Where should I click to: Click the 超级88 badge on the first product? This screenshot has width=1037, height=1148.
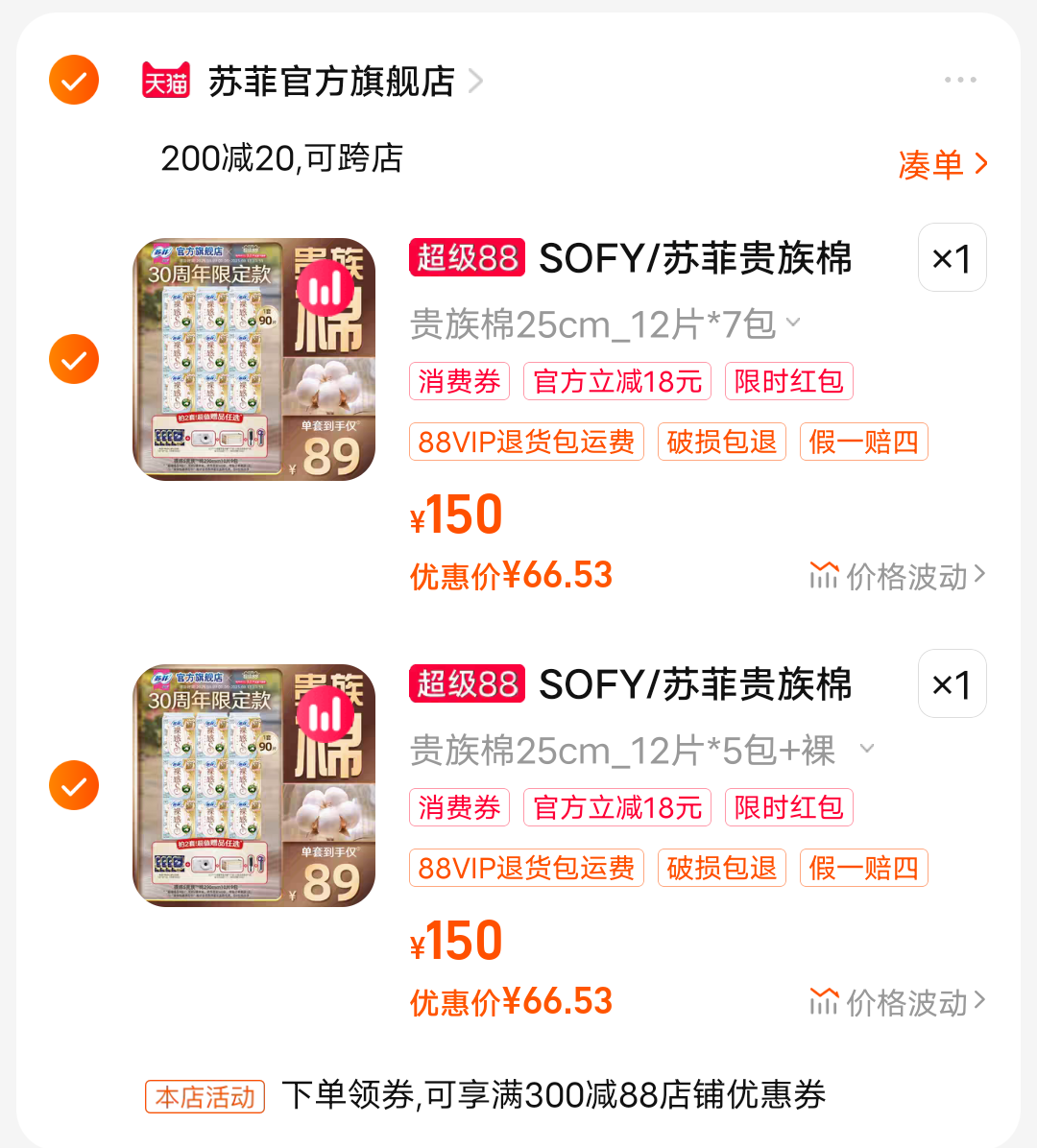[467, 257]
